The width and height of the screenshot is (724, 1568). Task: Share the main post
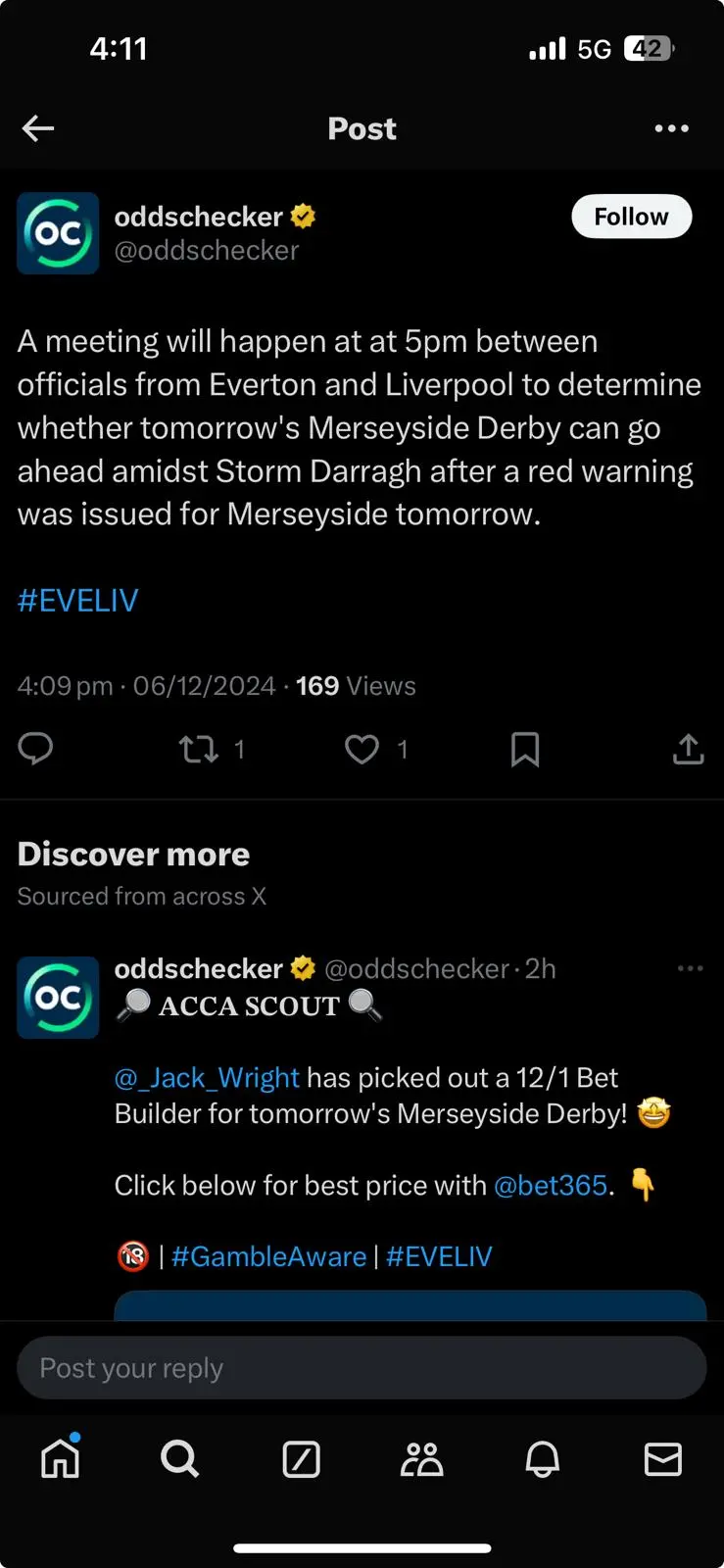coord(688,750)
